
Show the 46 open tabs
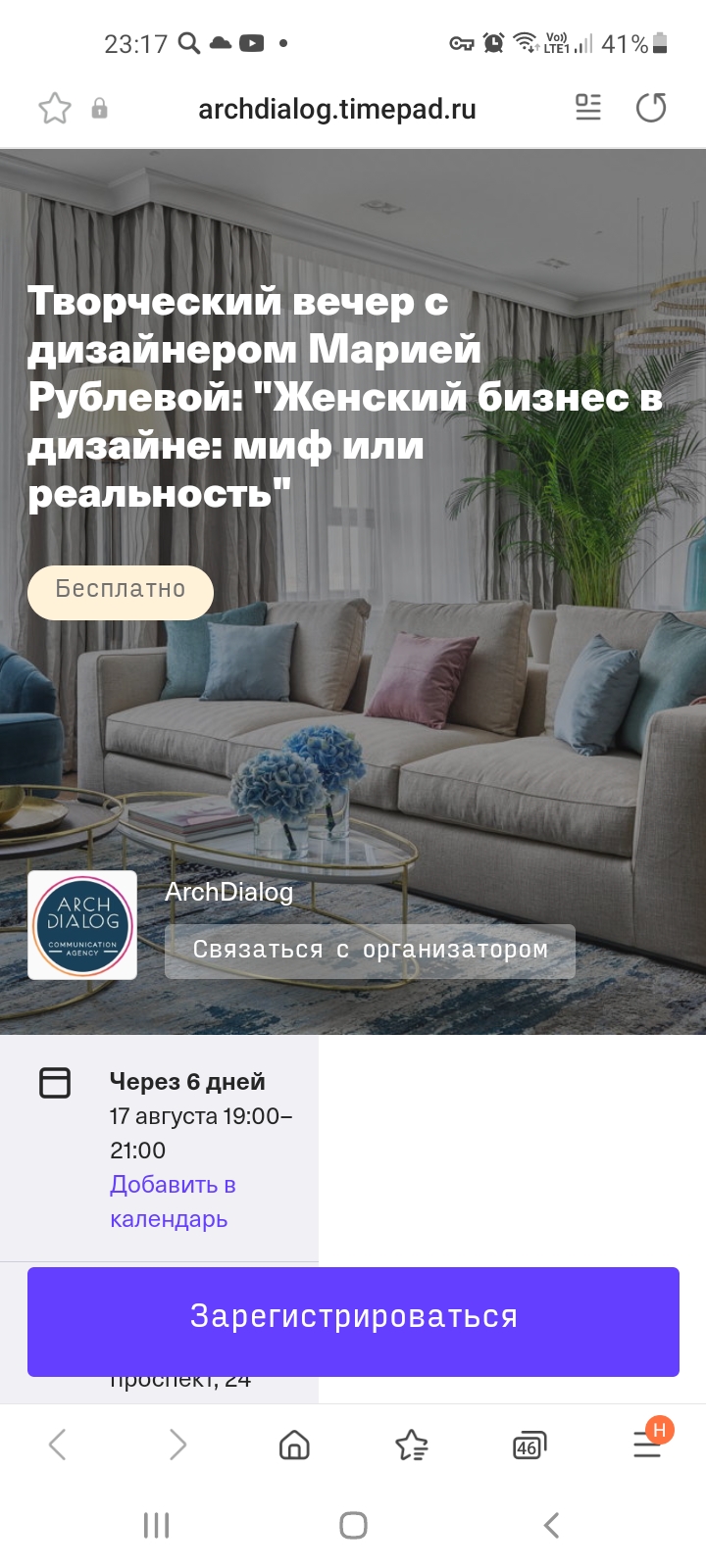pyautogui.click(x=529, y=1445)
